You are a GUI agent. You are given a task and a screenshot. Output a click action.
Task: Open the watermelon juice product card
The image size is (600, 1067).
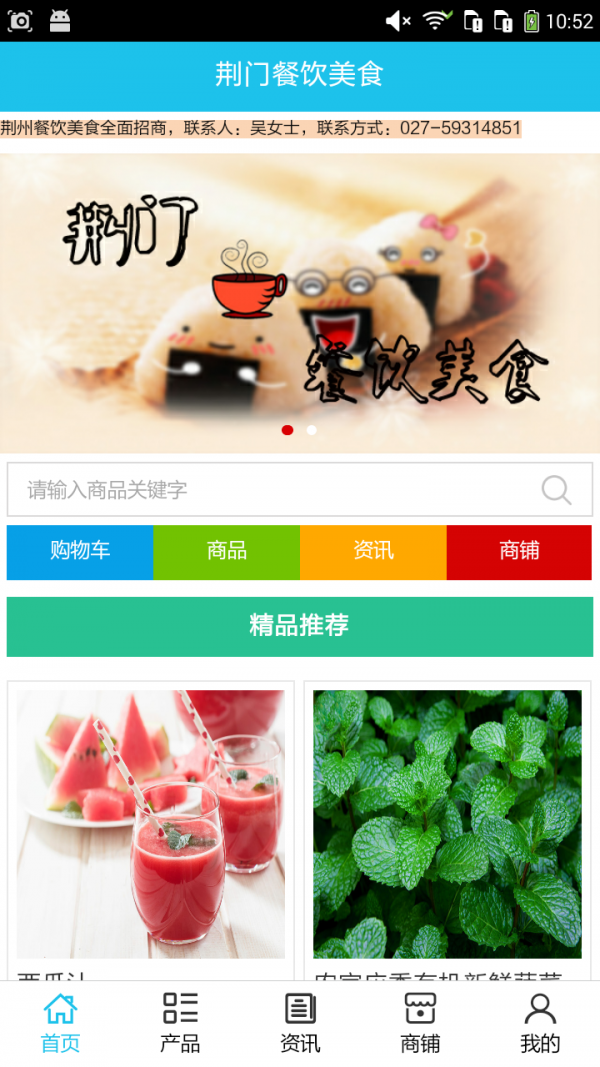[150, 825]
